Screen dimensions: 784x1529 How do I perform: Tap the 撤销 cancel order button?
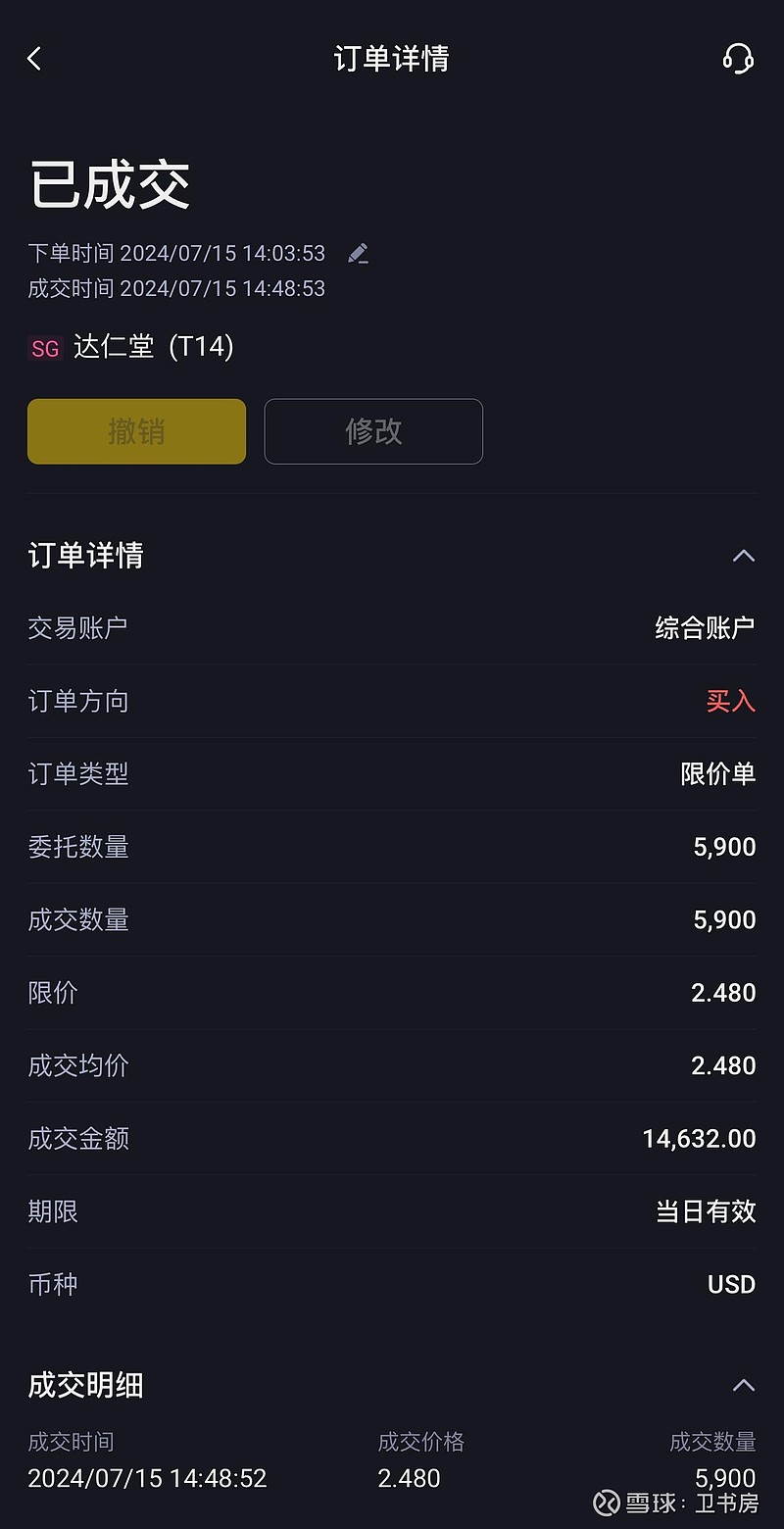coord(136,431)
